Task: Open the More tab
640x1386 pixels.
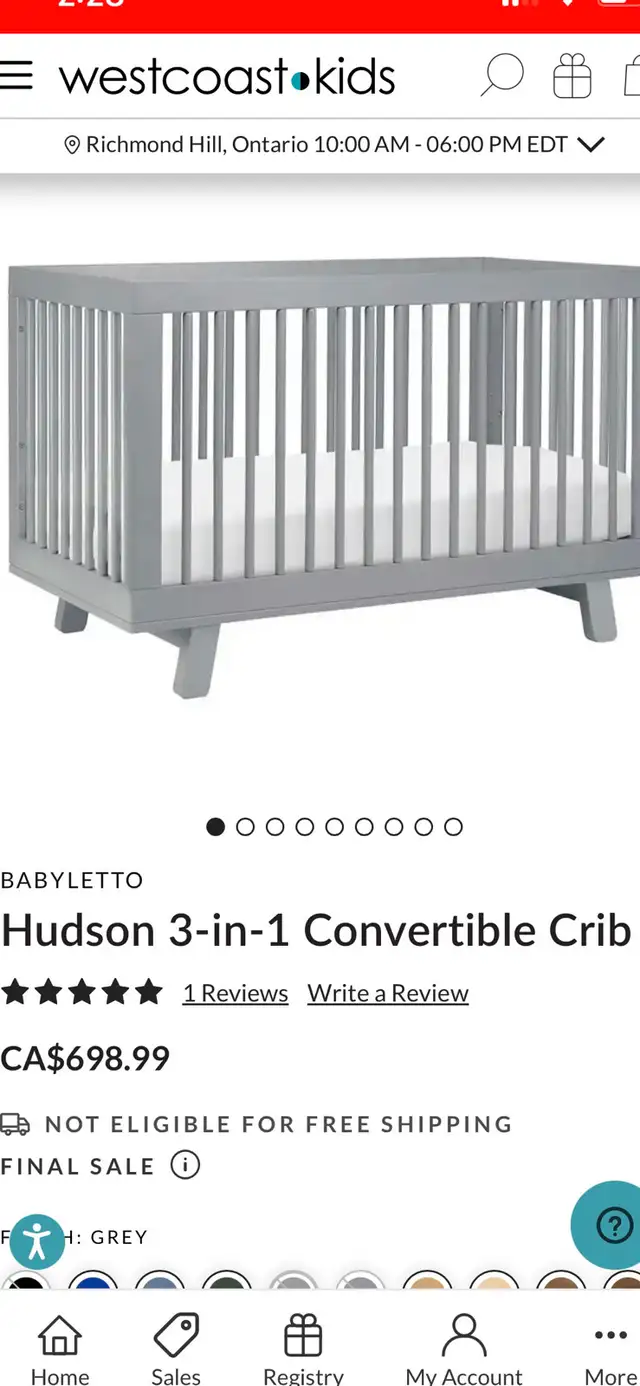Action: tap(610, 1348)
